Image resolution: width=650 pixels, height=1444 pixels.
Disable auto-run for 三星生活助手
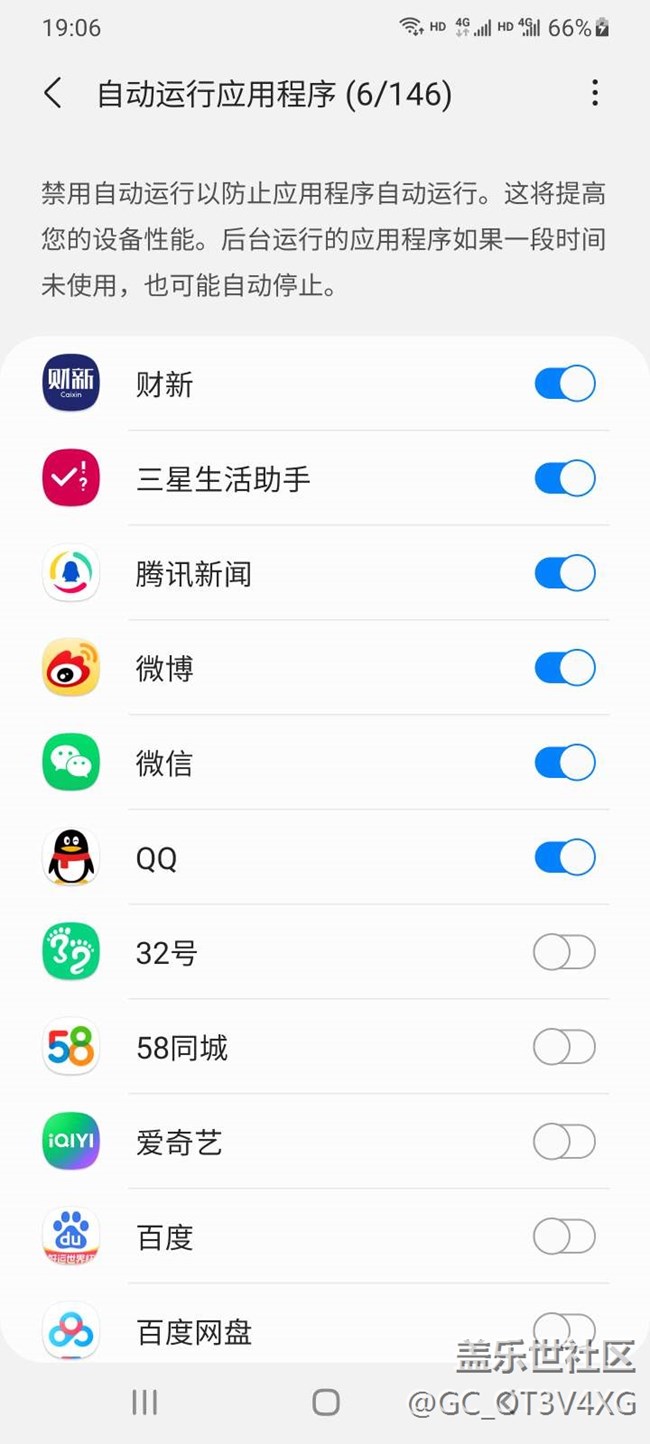[x=565, y=479]
